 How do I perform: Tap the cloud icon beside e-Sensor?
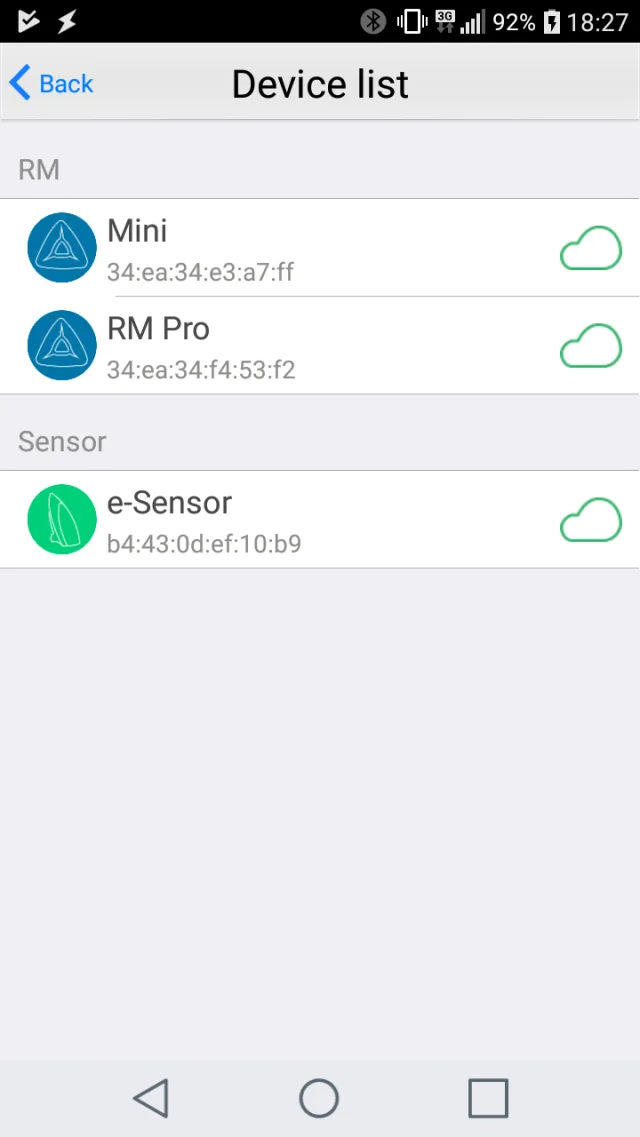click(x=591, y=520)
